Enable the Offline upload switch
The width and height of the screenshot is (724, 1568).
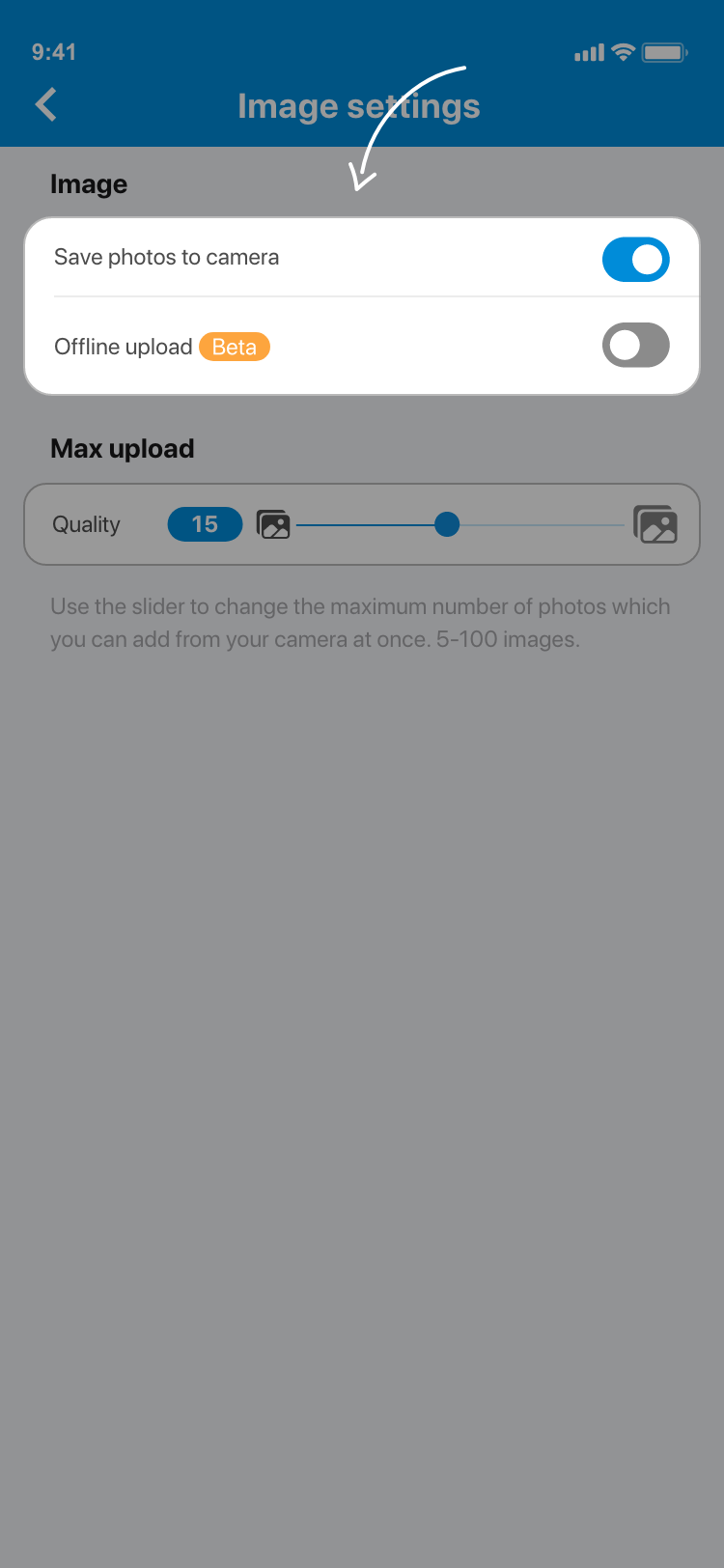pos(635,346)
